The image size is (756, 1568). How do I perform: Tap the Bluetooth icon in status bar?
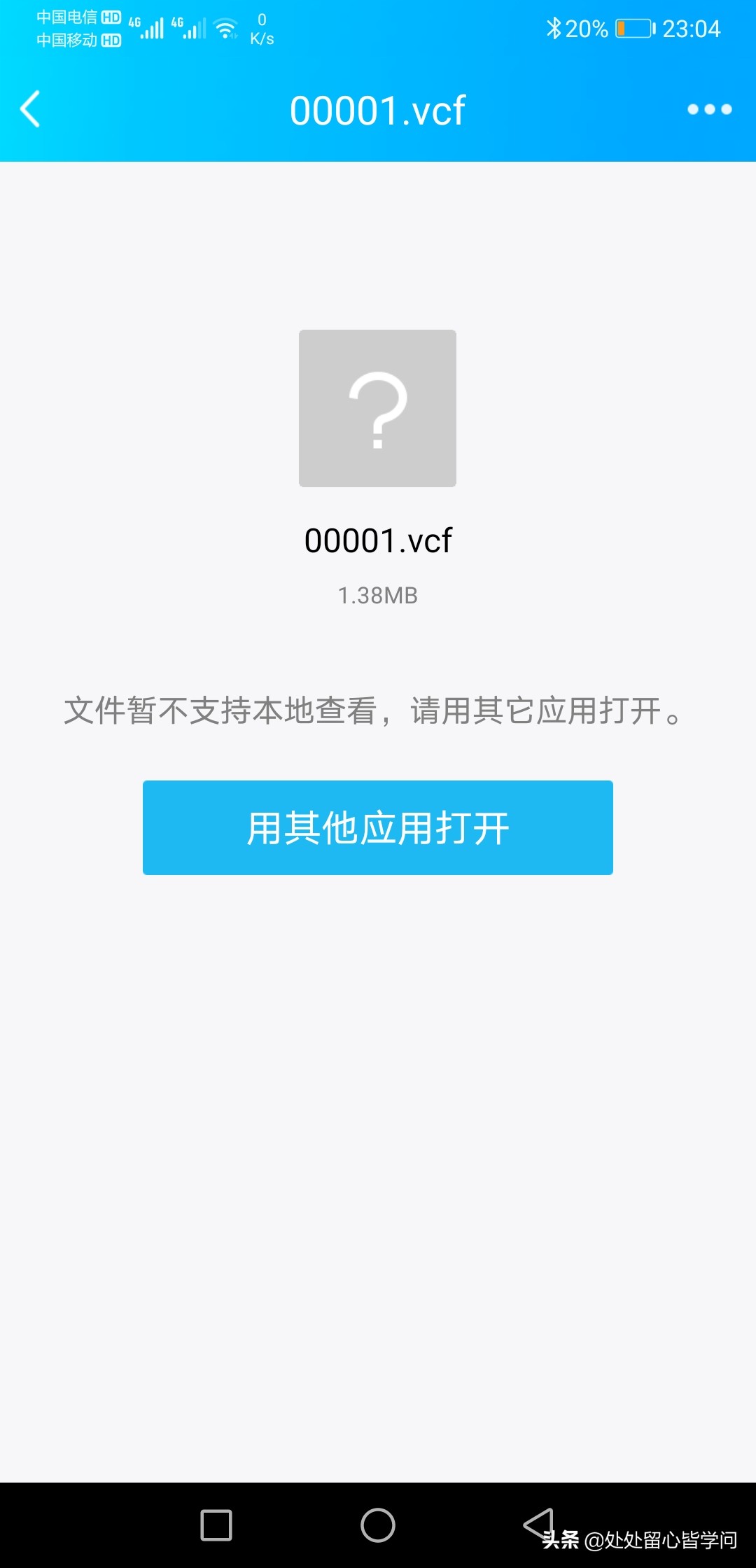point(554,28)
